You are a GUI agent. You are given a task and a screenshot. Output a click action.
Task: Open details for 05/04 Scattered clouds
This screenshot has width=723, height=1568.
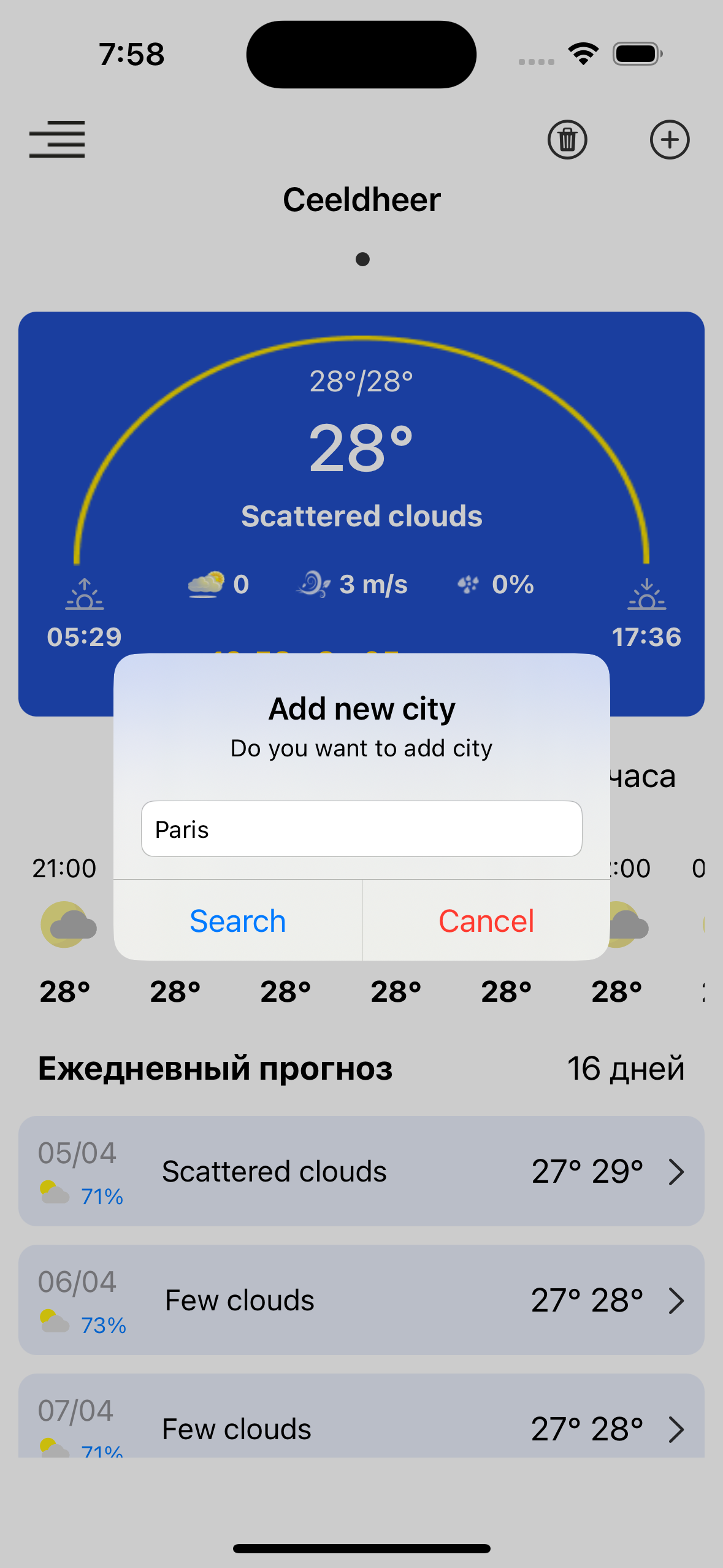click(x=361, y=1170)
